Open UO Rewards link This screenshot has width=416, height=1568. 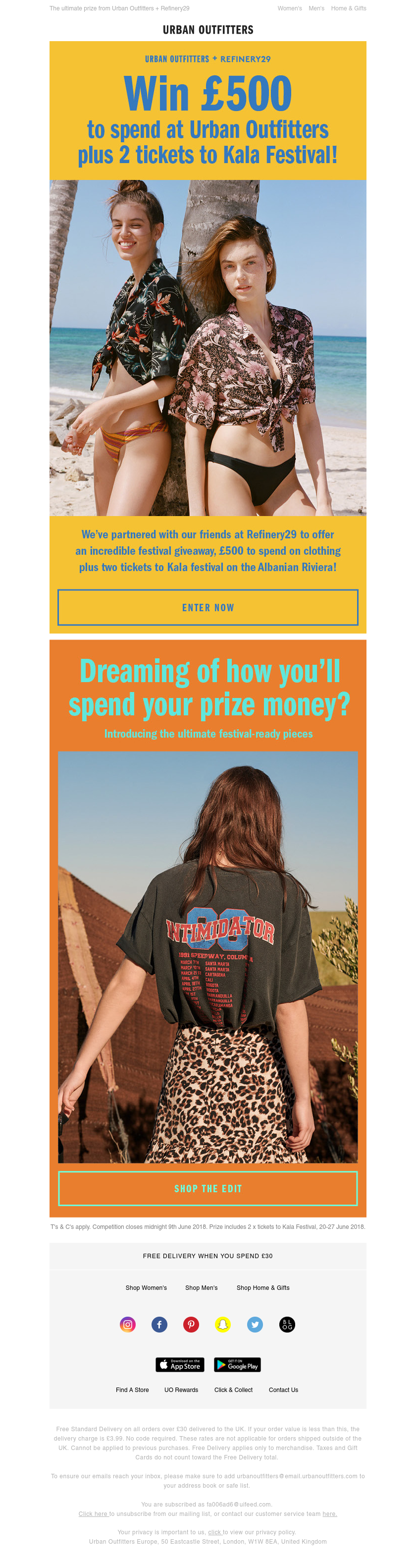pos(181,1390)
